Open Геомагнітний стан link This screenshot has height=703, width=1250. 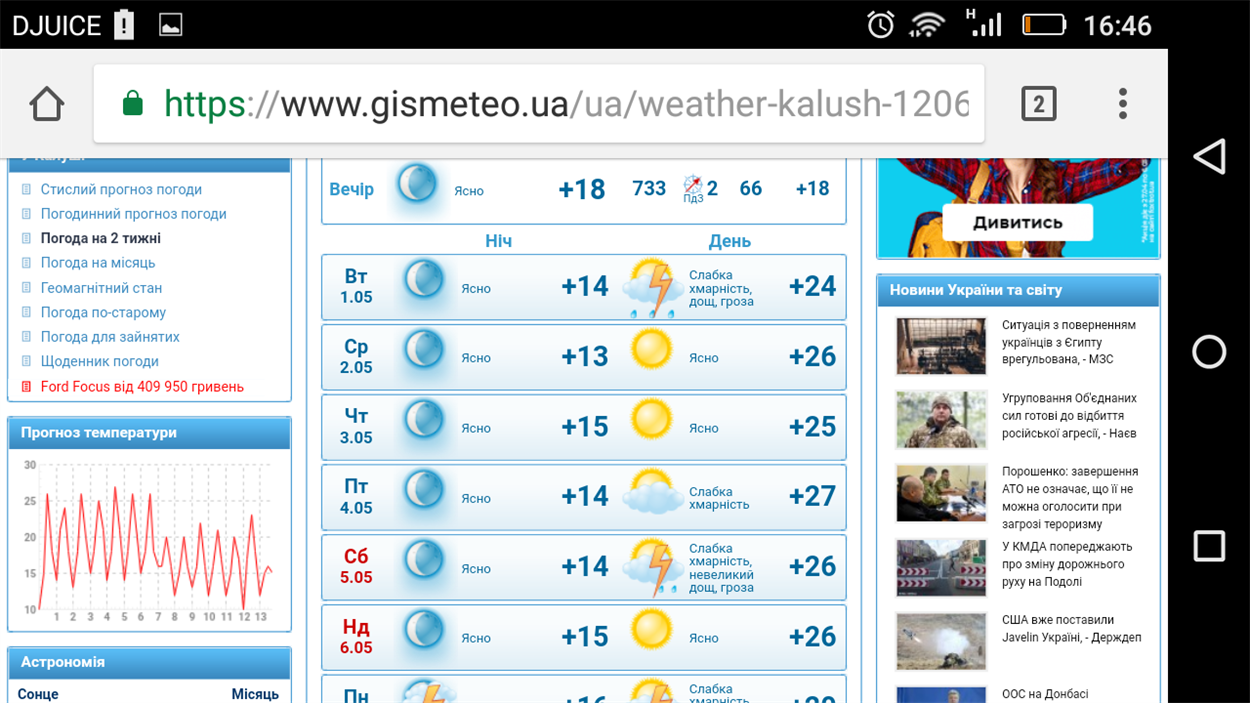[x=101, y=288]
